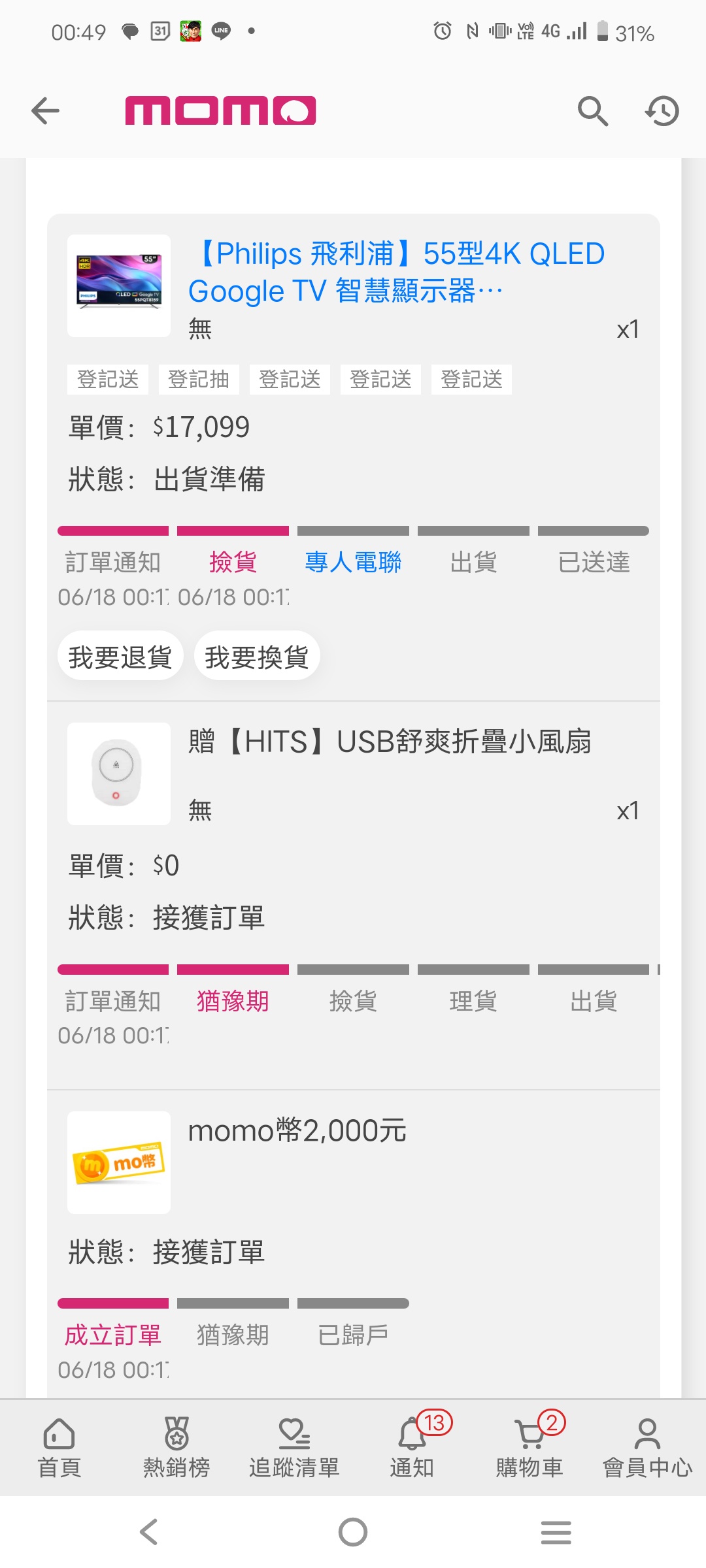The height and width of the screenshot is (1568, 706).
Task: Request an exchange via 我要換貨
Action: (257, 656)
